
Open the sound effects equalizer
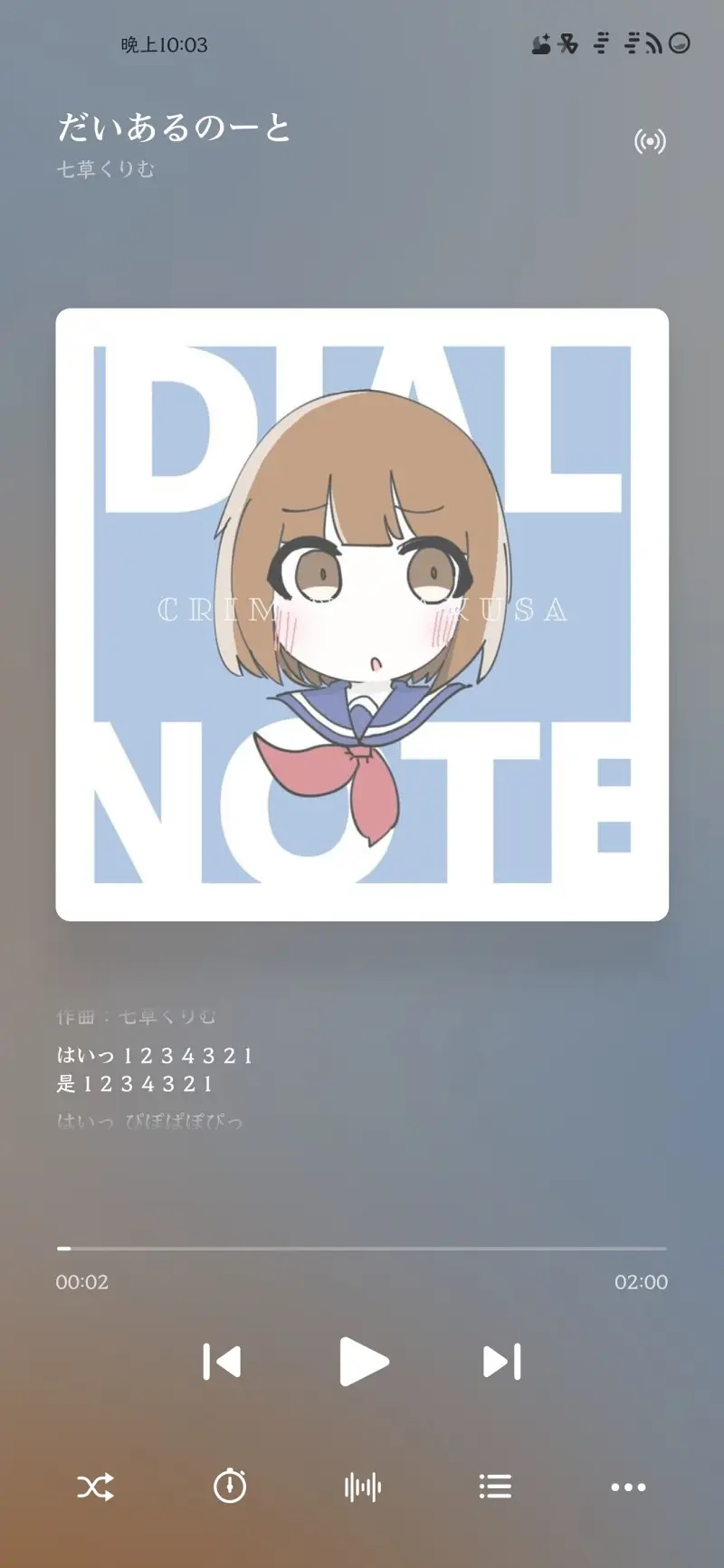(362, 1487)
